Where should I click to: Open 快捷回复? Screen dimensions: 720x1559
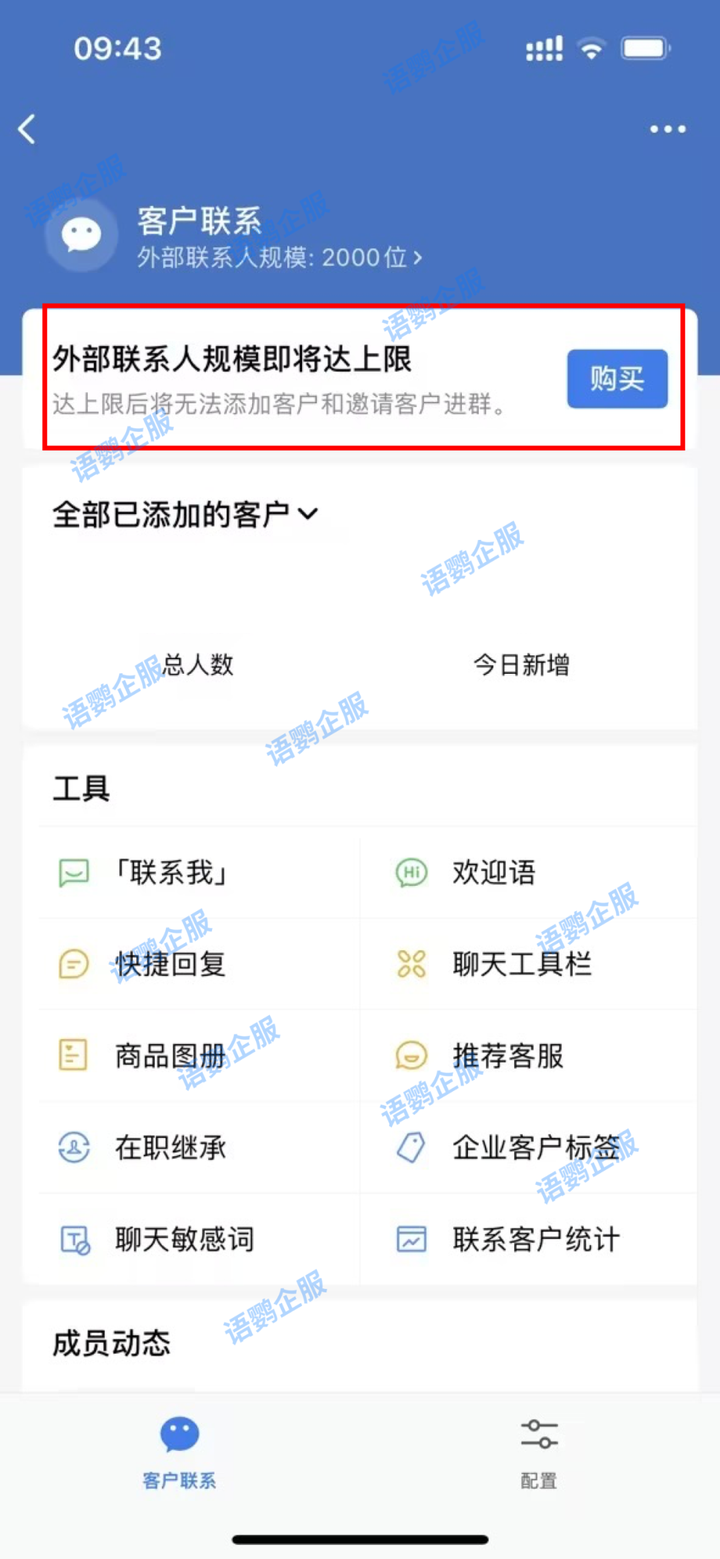click(170, 964)
